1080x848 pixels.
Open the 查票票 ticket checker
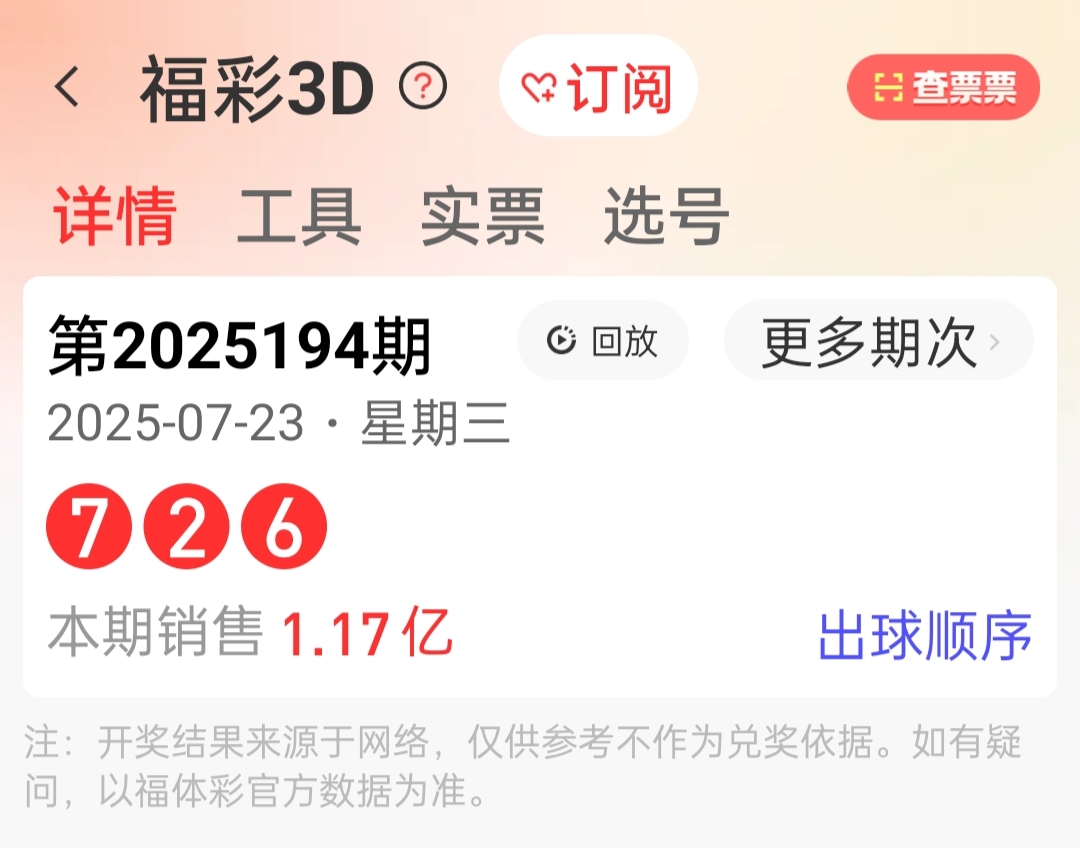coord(943,88)
